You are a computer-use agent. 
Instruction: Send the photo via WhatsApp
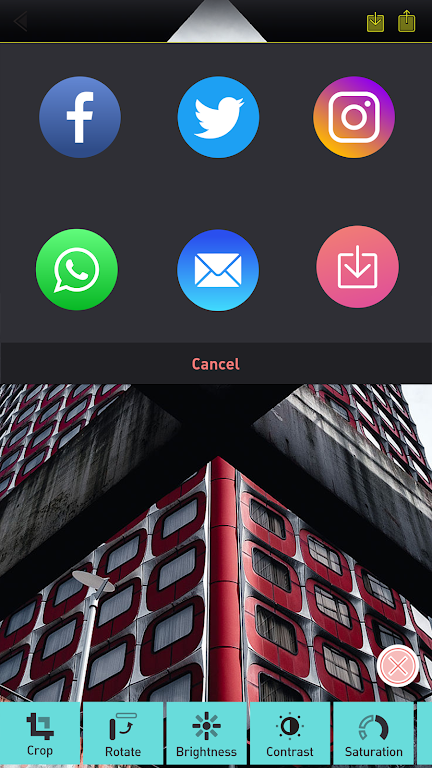77,269
